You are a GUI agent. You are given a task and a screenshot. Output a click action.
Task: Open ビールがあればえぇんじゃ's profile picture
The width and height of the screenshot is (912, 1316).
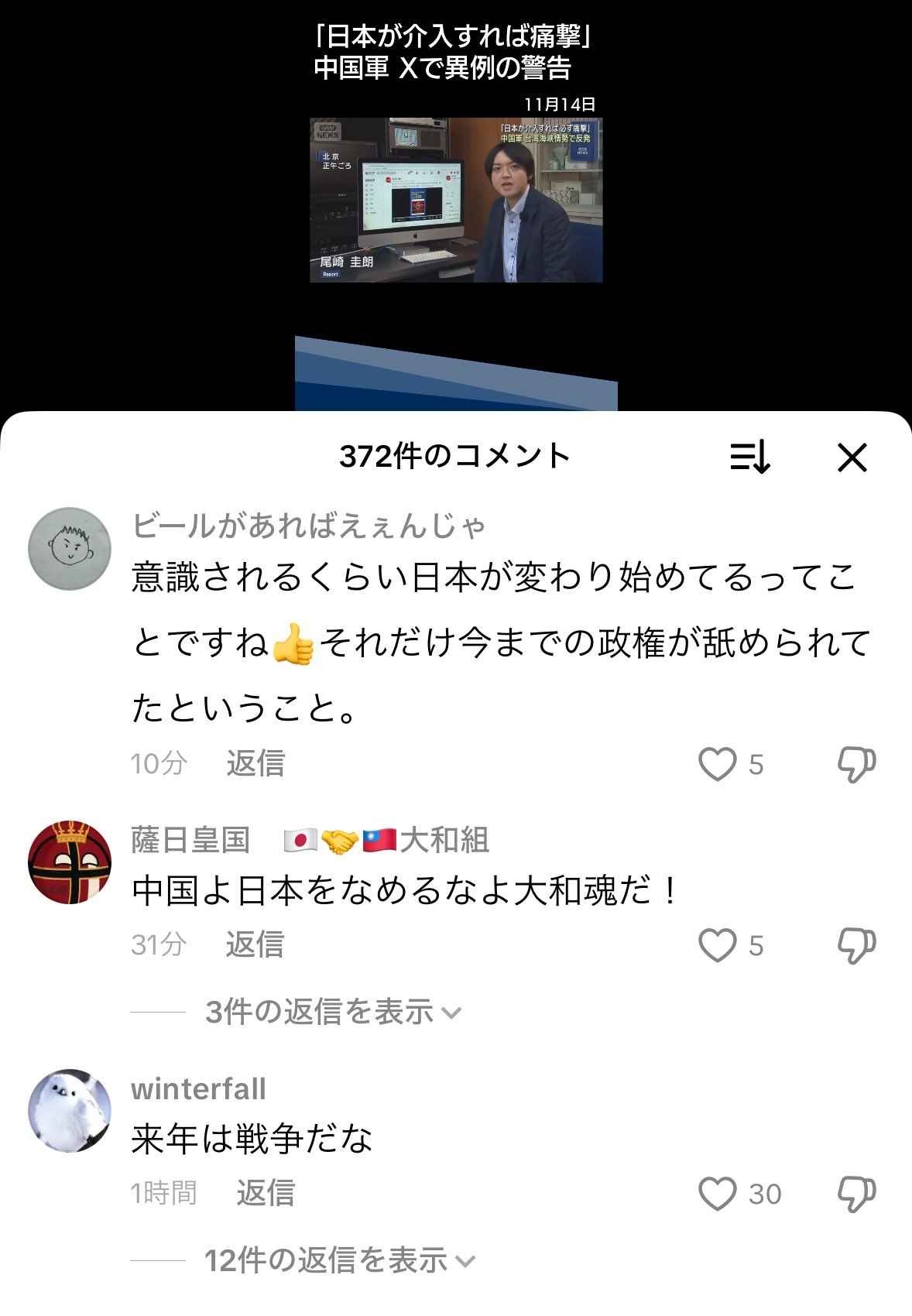coord(70,549)
